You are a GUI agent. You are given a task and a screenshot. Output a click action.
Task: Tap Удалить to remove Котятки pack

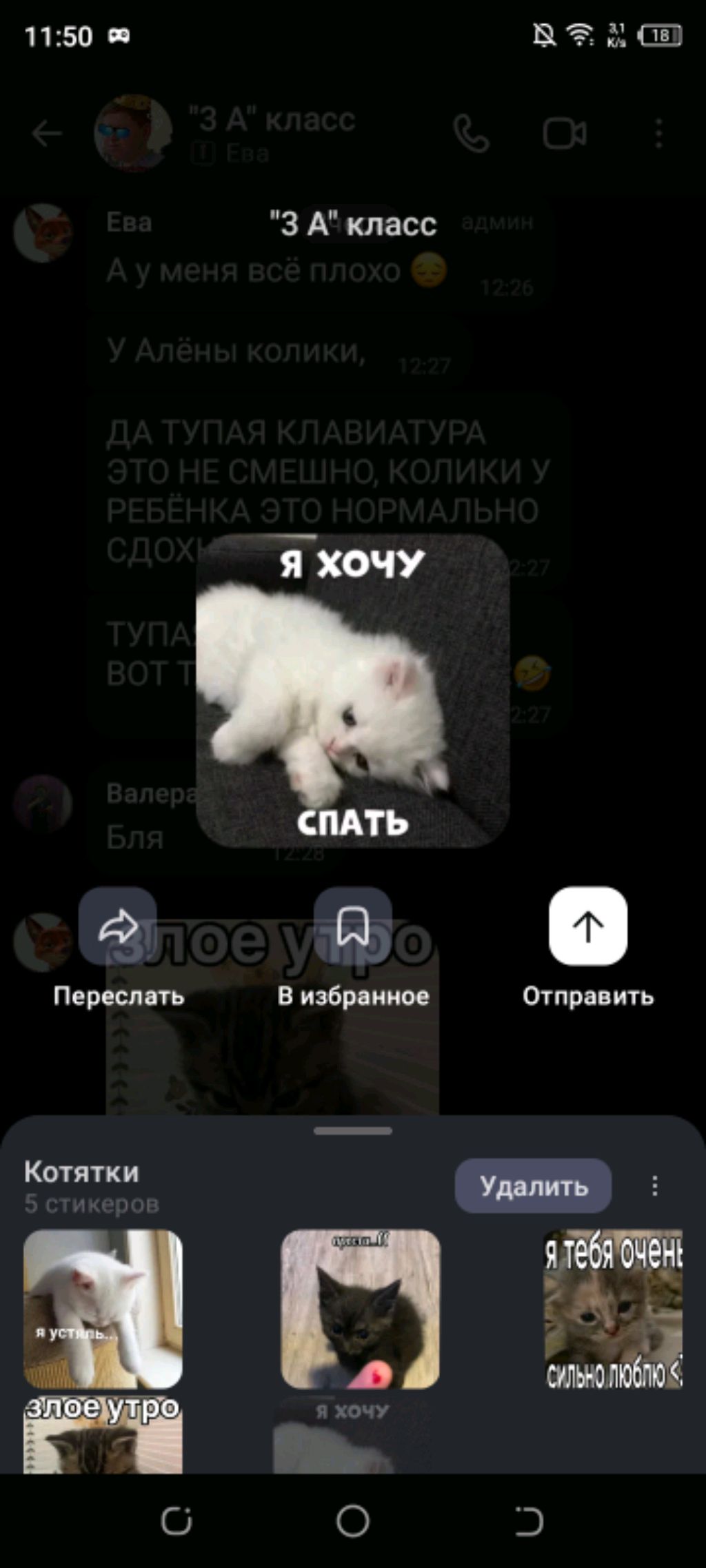(x=533, y=1186)
